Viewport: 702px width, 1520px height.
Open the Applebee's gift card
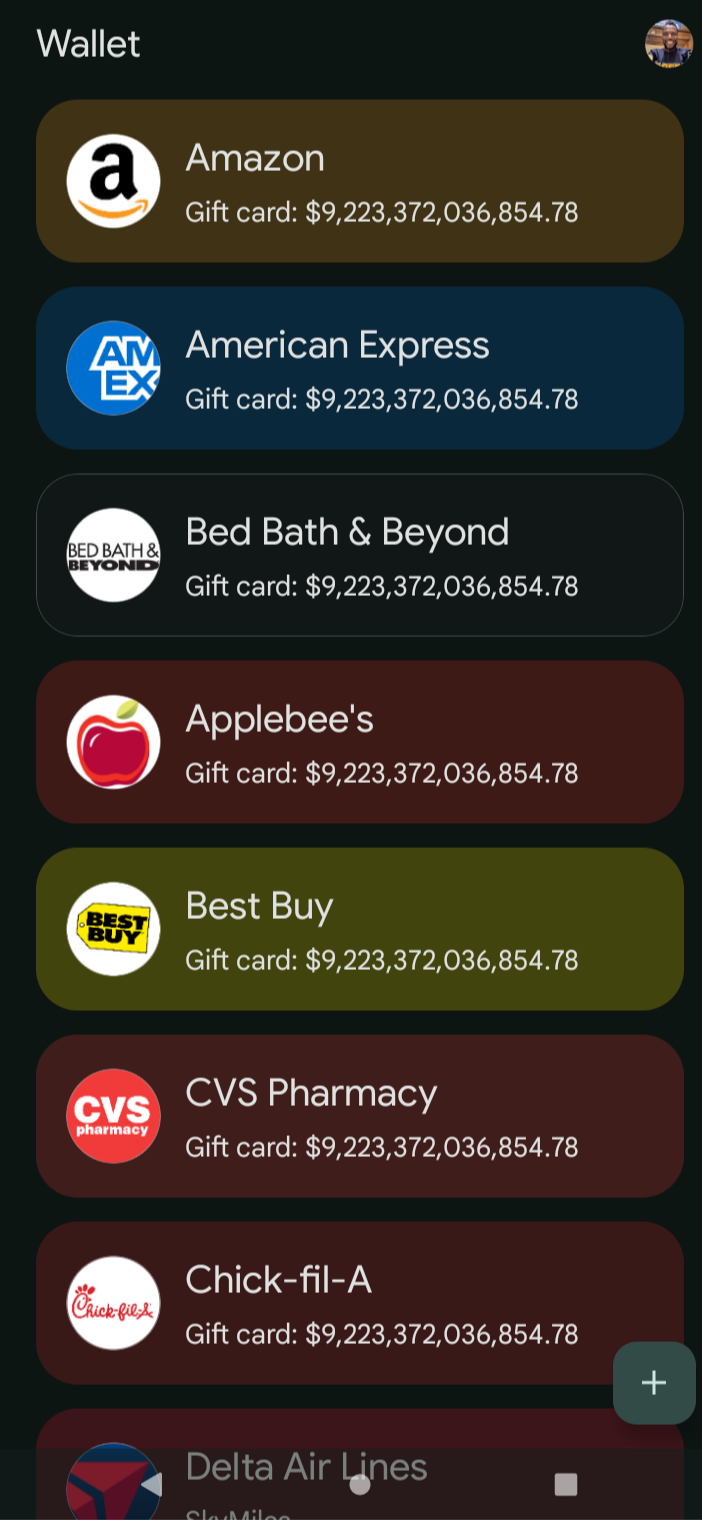click(360, 742)
